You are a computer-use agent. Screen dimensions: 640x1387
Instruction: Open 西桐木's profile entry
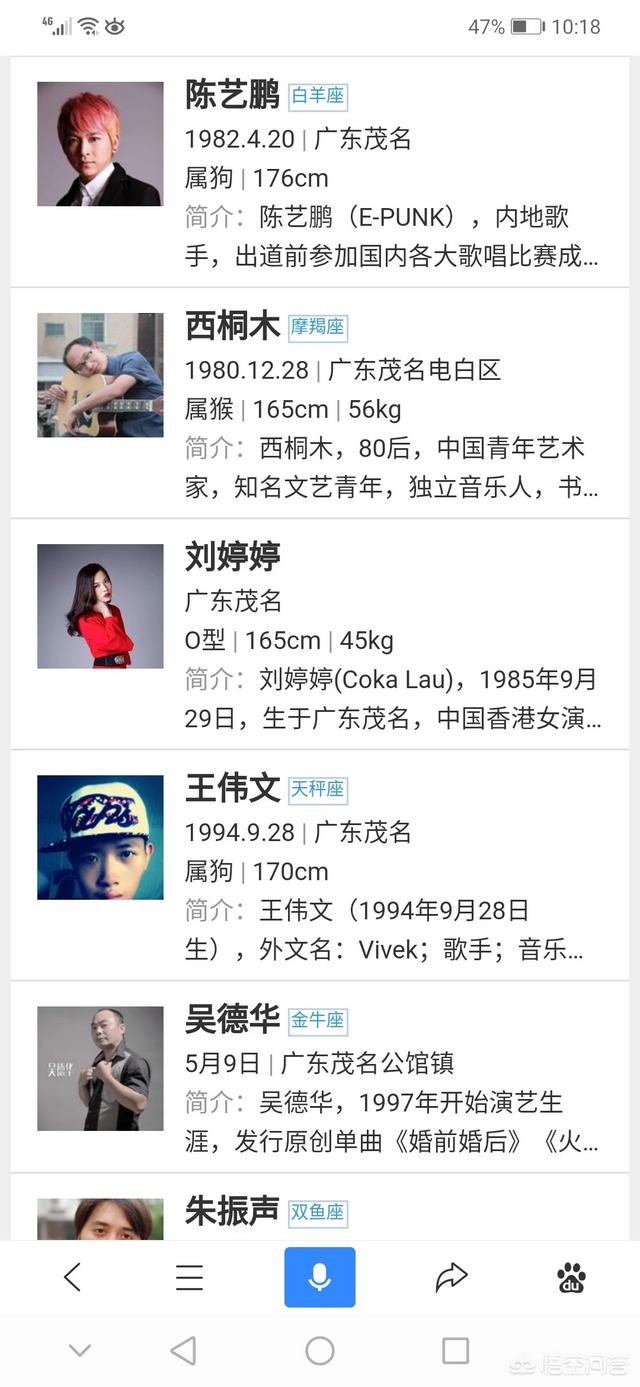232,326
